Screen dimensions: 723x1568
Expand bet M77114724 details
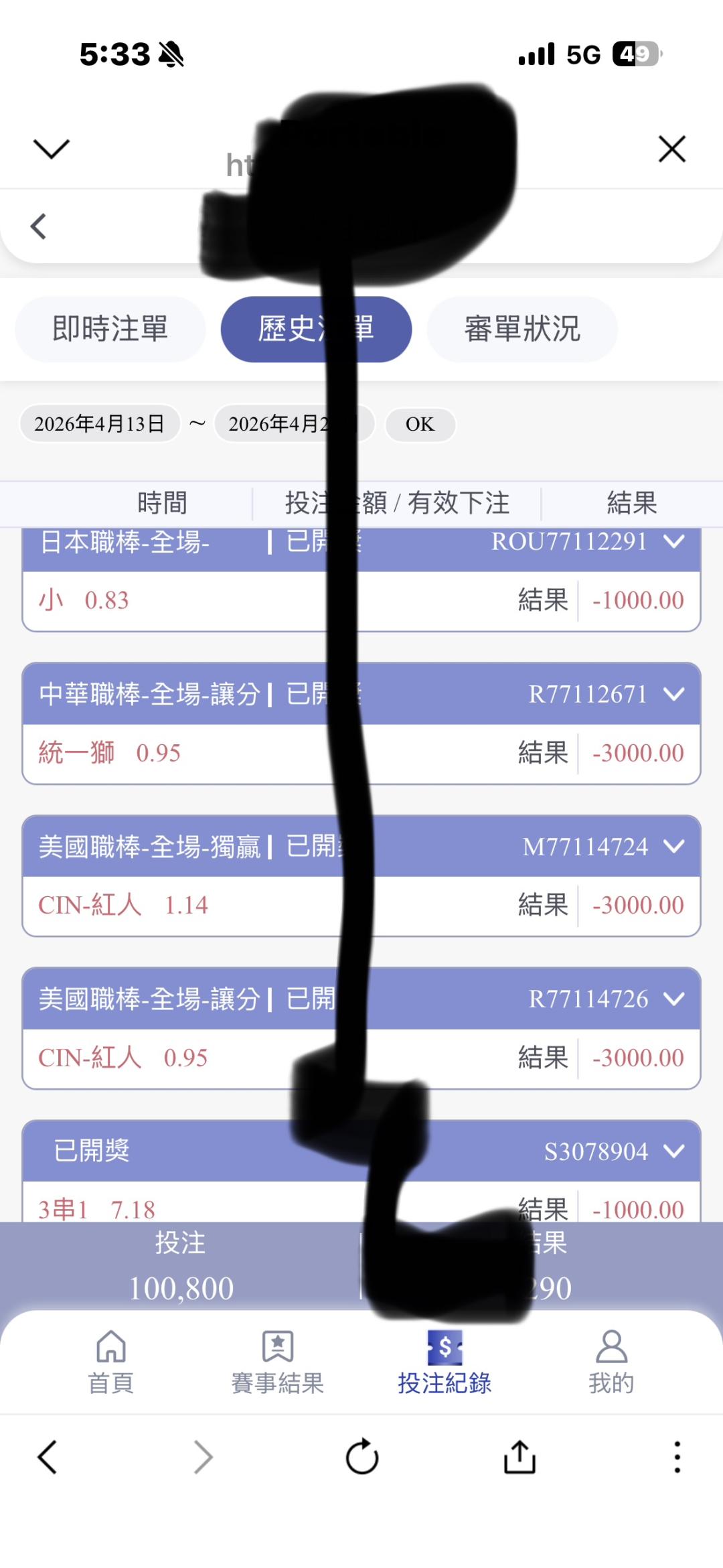tap(674, 847)
